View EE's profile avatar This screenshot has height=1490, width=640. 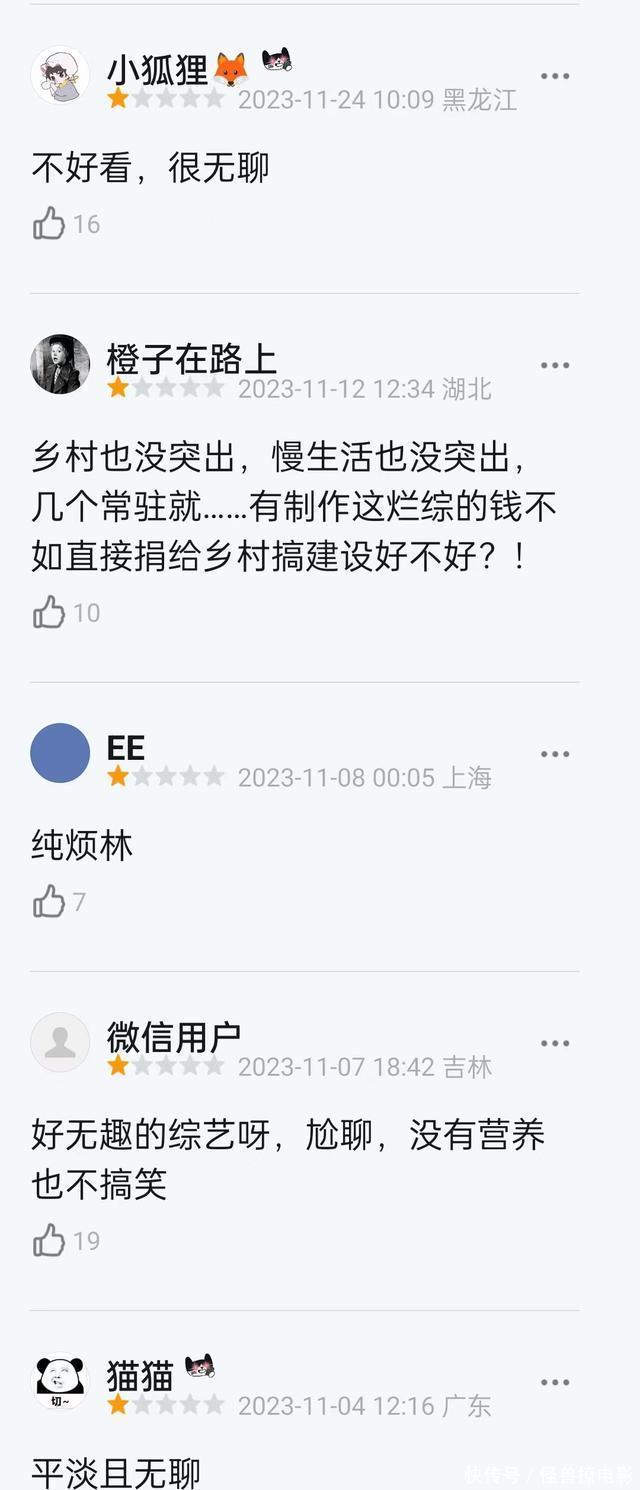point(60,753)
